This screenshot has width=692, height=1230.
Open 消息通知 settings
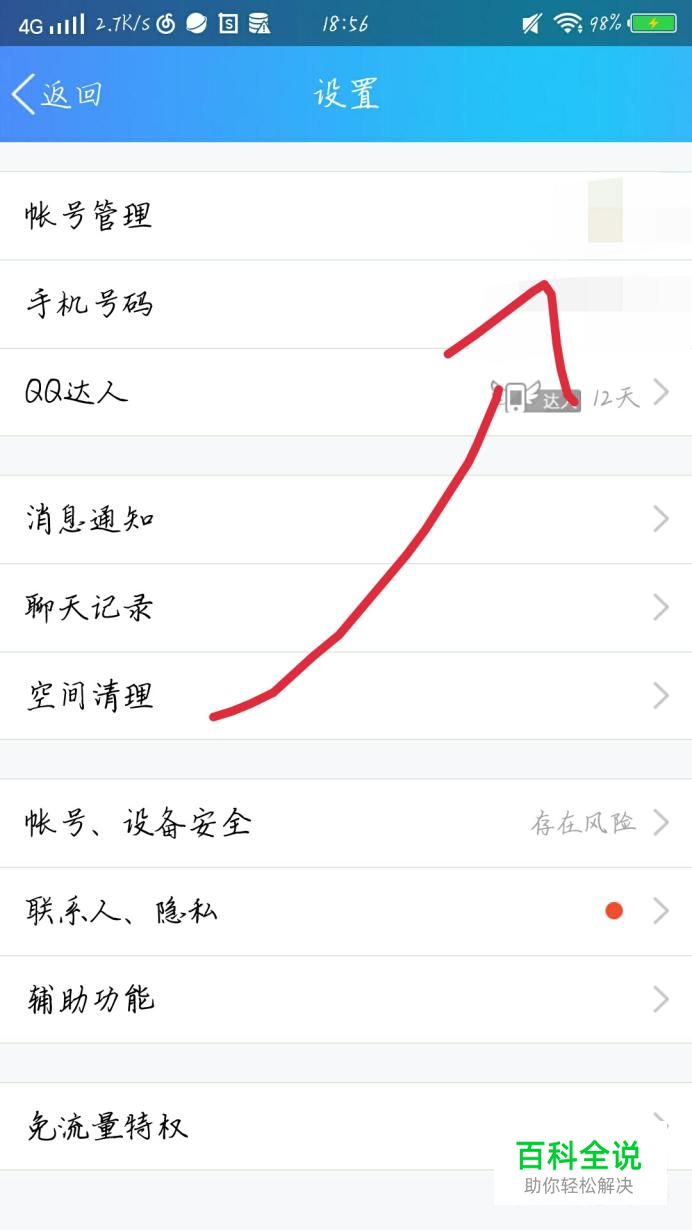coord(346,519)
